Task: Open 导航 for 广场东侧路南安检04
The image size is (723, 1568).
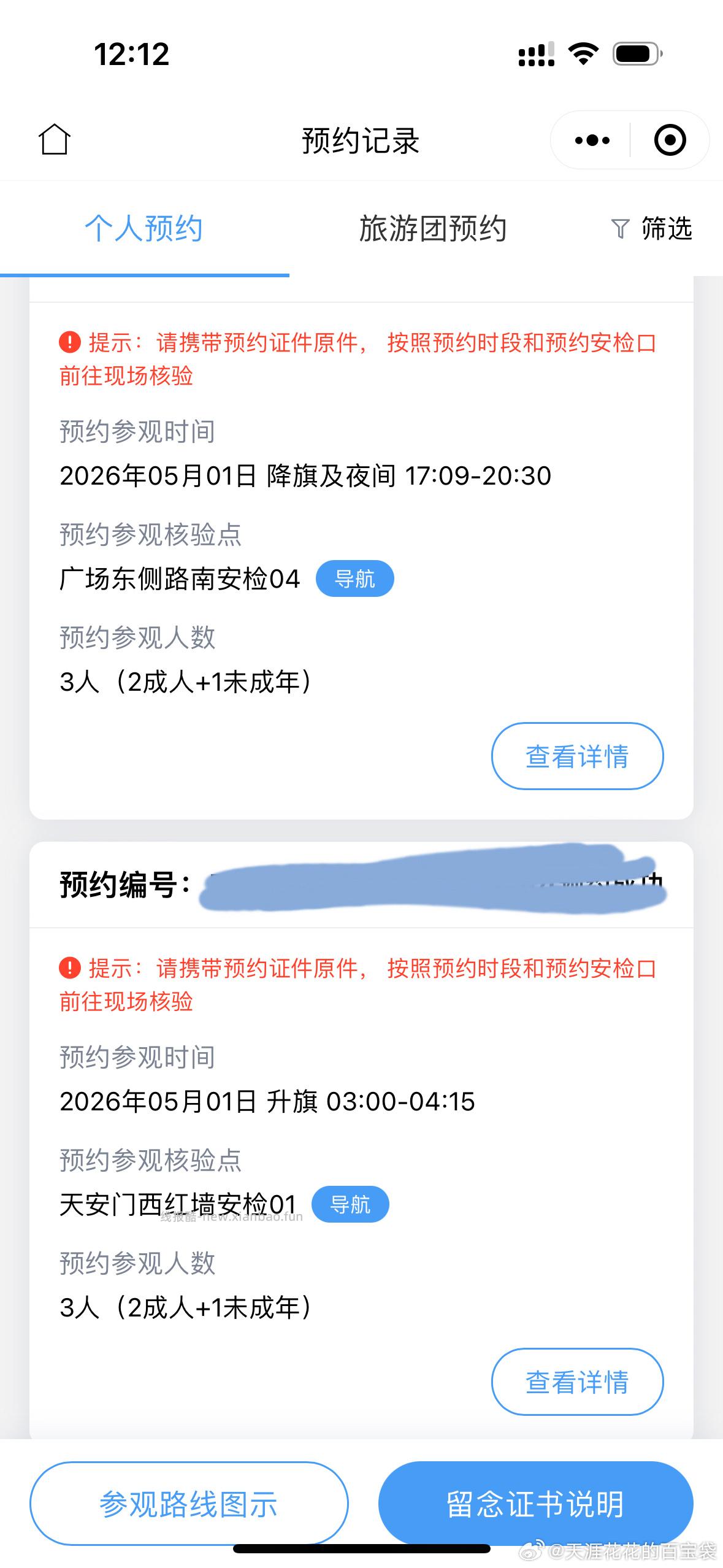Action: [356, 578]
